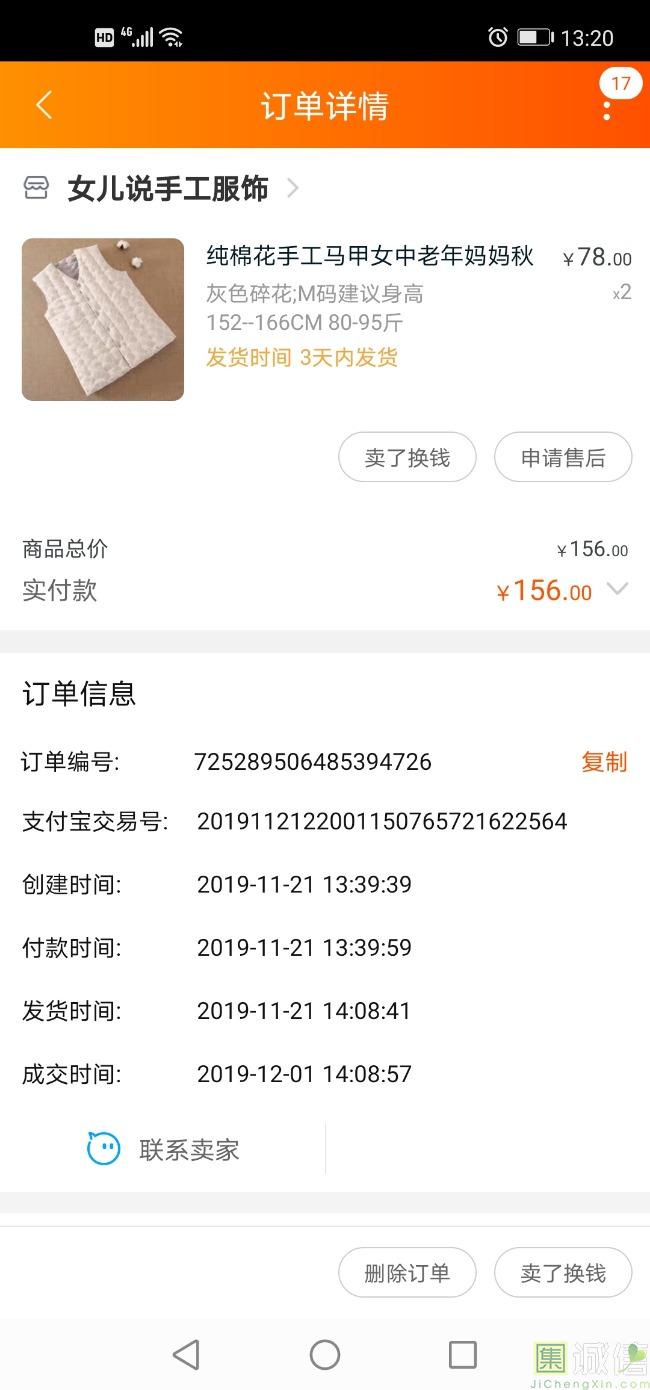The width and height of the screenshot is (650, 1390).
Task: Open the three-dot overflow menu
Action: click(x=607, y=106)
